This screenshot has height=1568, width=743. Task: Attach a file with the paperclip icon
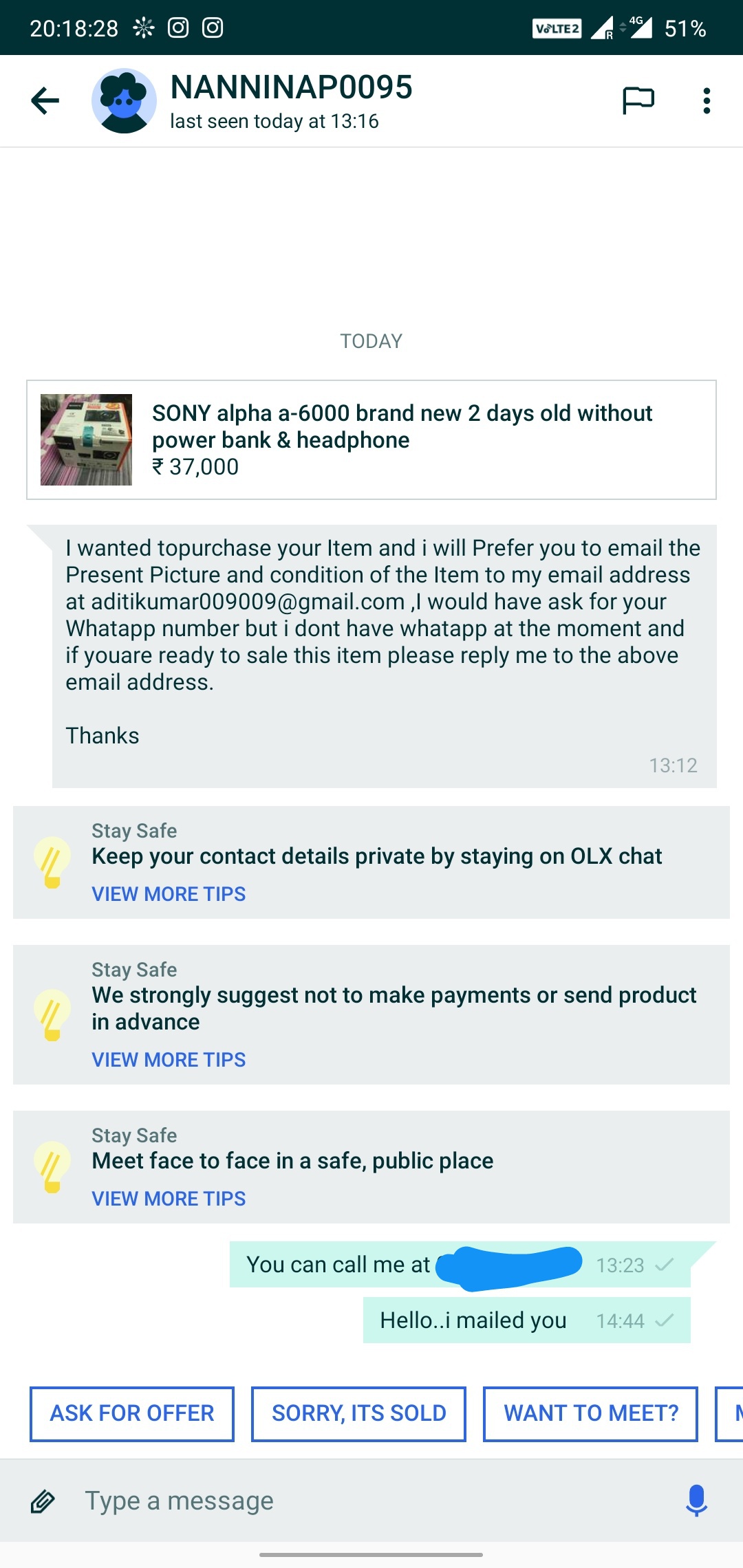(x=43, y=1501)
